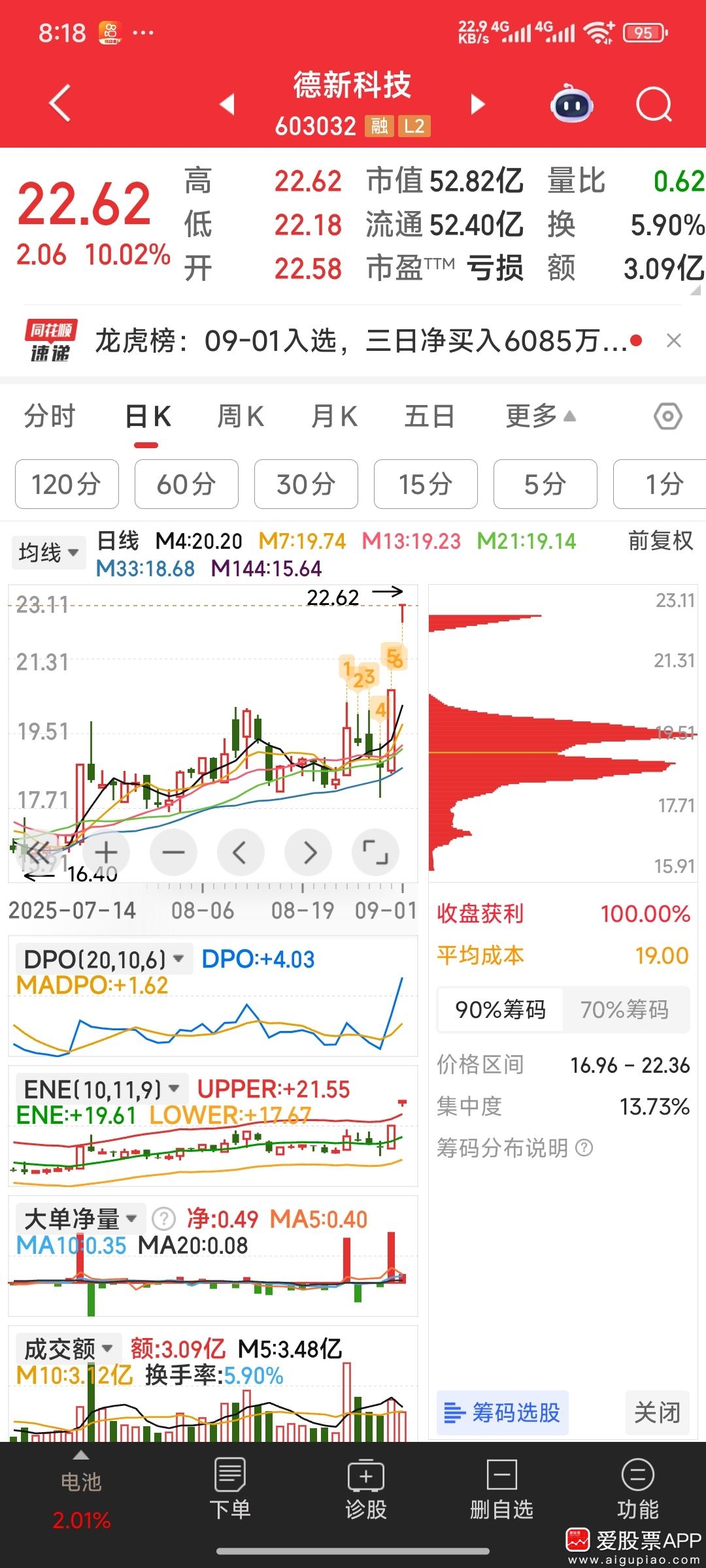
Task: Open the 功能 menu
Action: [x=637, y=1488]
